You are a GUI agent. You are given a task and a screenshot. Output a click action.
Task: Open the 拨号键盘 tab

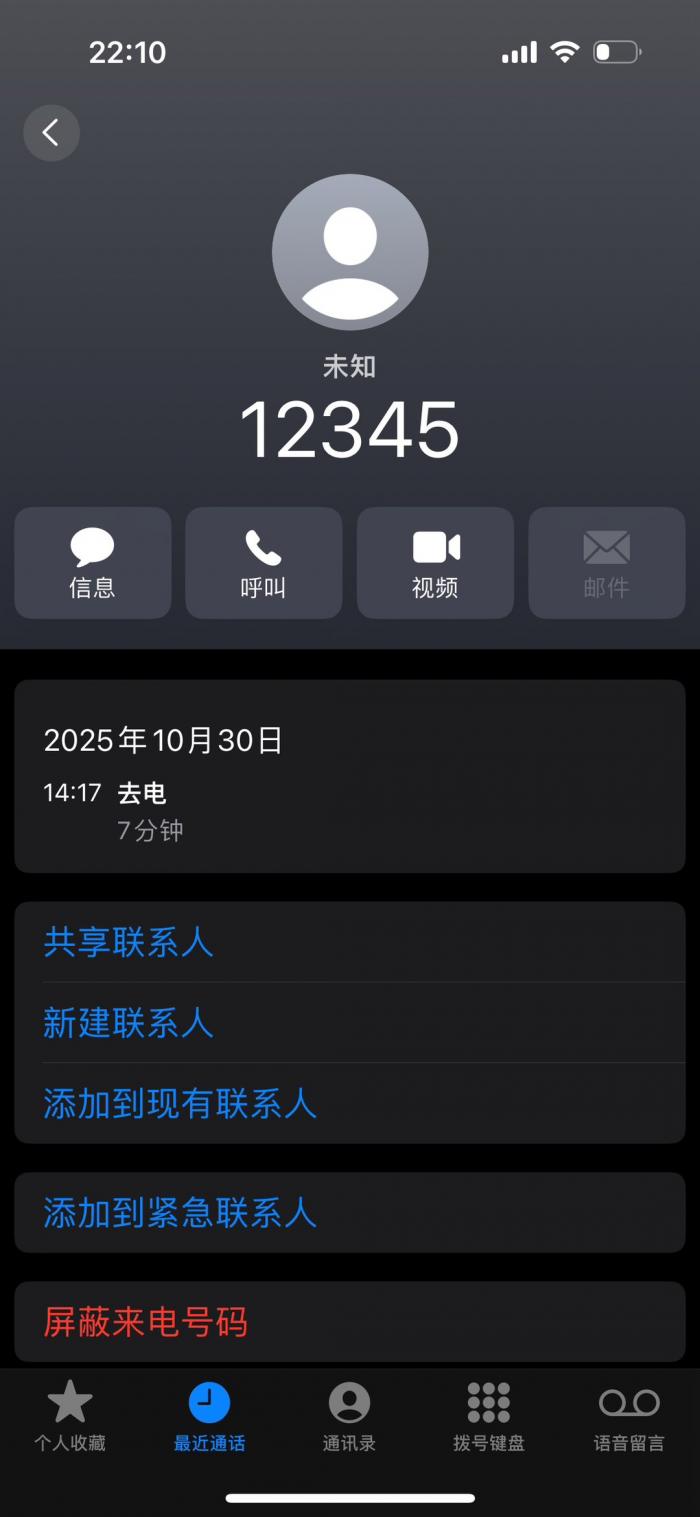(x=489, y=1415)
